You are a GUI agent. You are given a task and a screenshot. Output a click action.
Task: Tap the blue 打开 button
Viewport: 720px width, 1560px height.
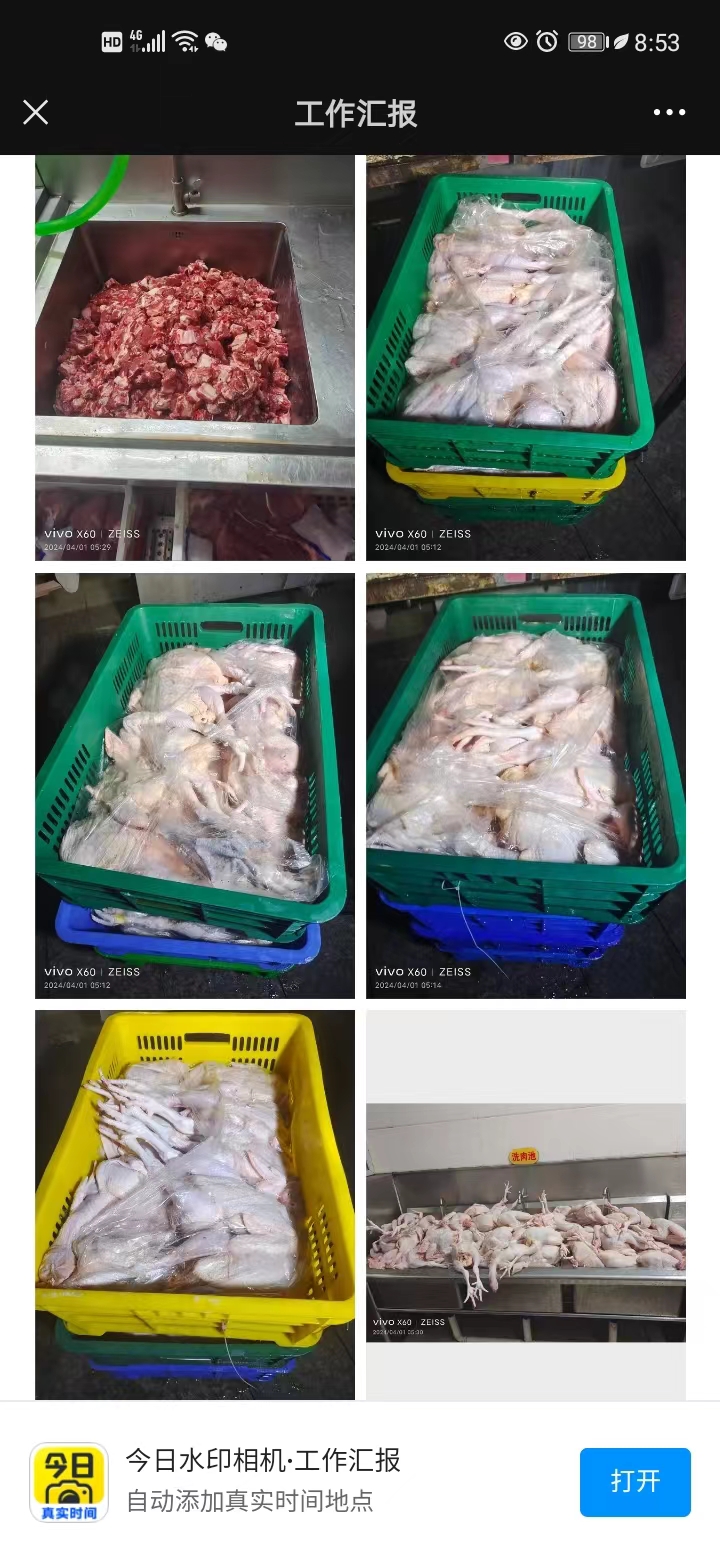click(x=635, y=1481)
